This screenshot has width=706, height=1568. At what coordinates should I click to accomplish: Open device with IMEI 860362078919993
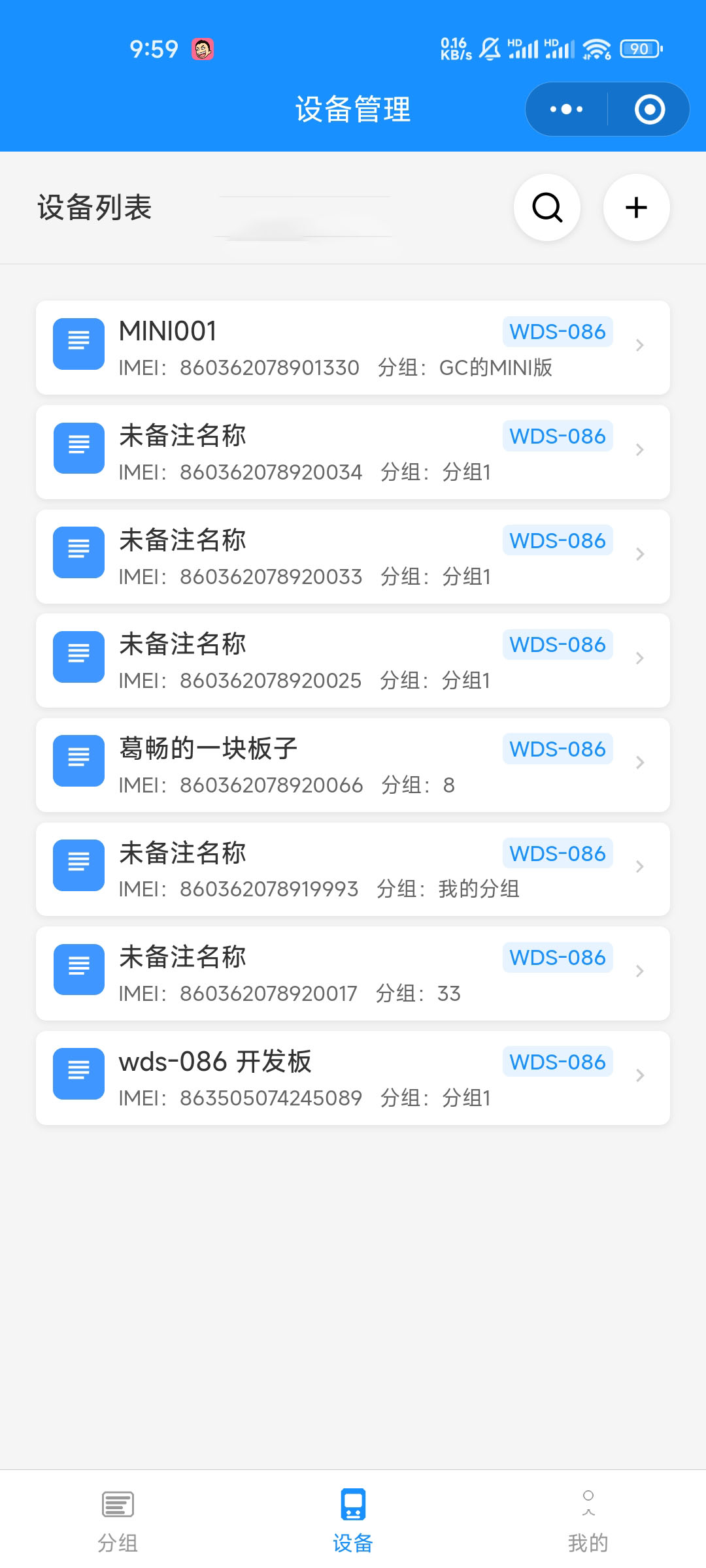[x=353, y=869]
